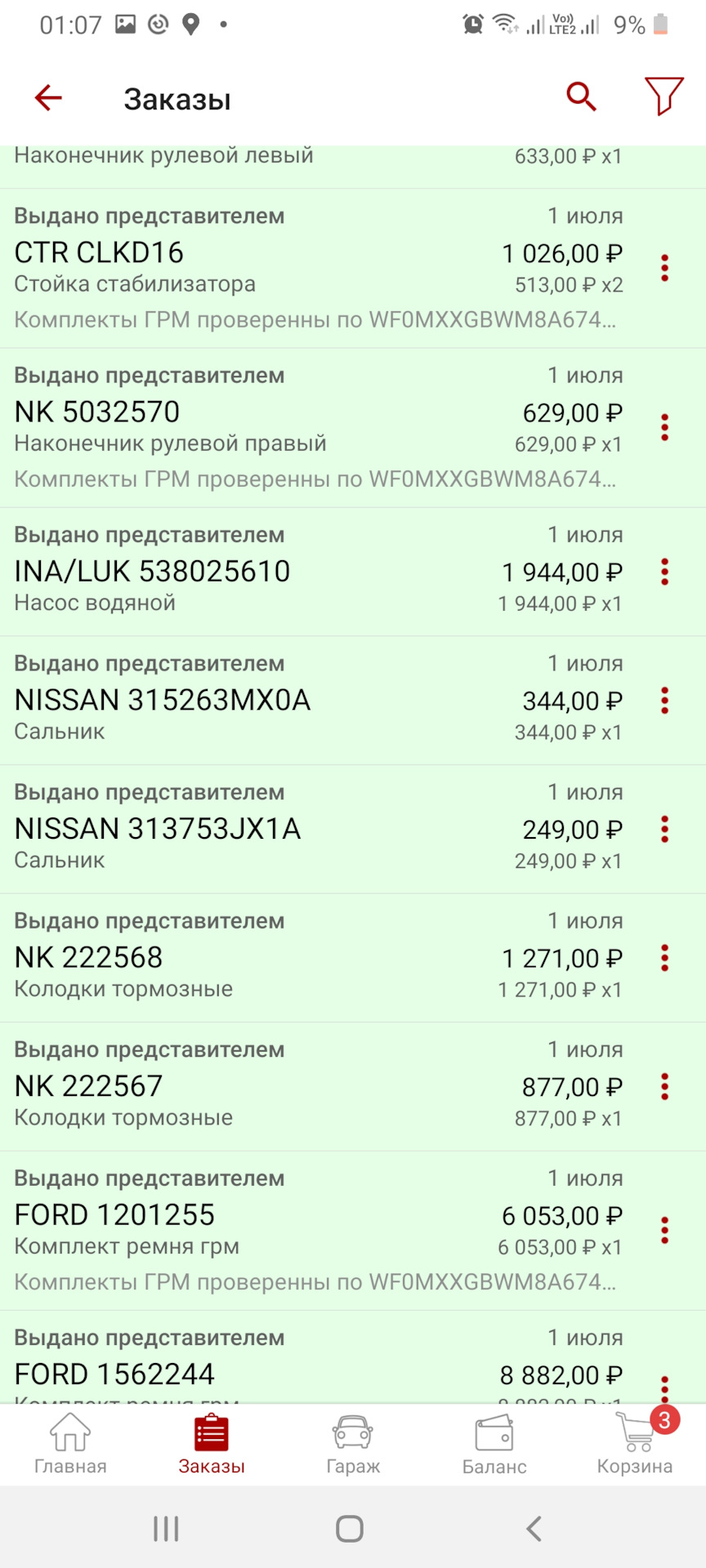Tap the Android recent apps button

(166, 1529)
